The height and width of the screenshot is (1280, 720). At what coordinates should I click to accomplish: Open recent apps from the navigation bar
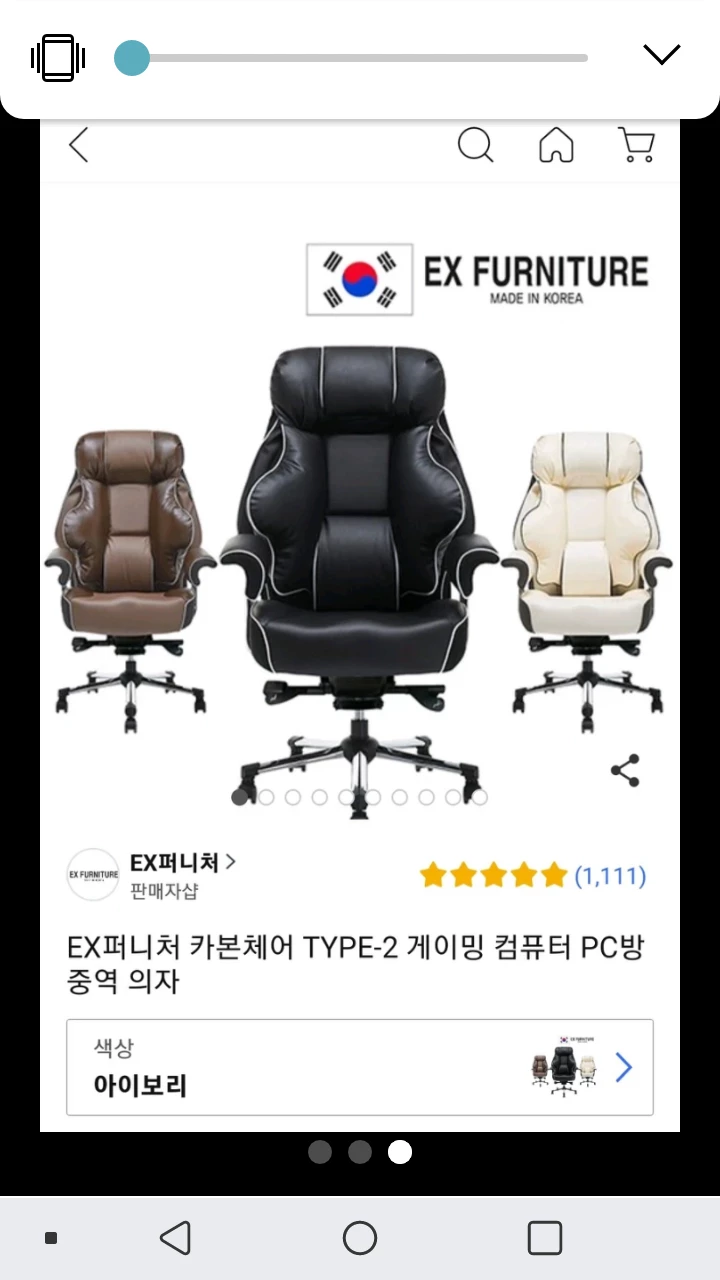pos(544,1238)
